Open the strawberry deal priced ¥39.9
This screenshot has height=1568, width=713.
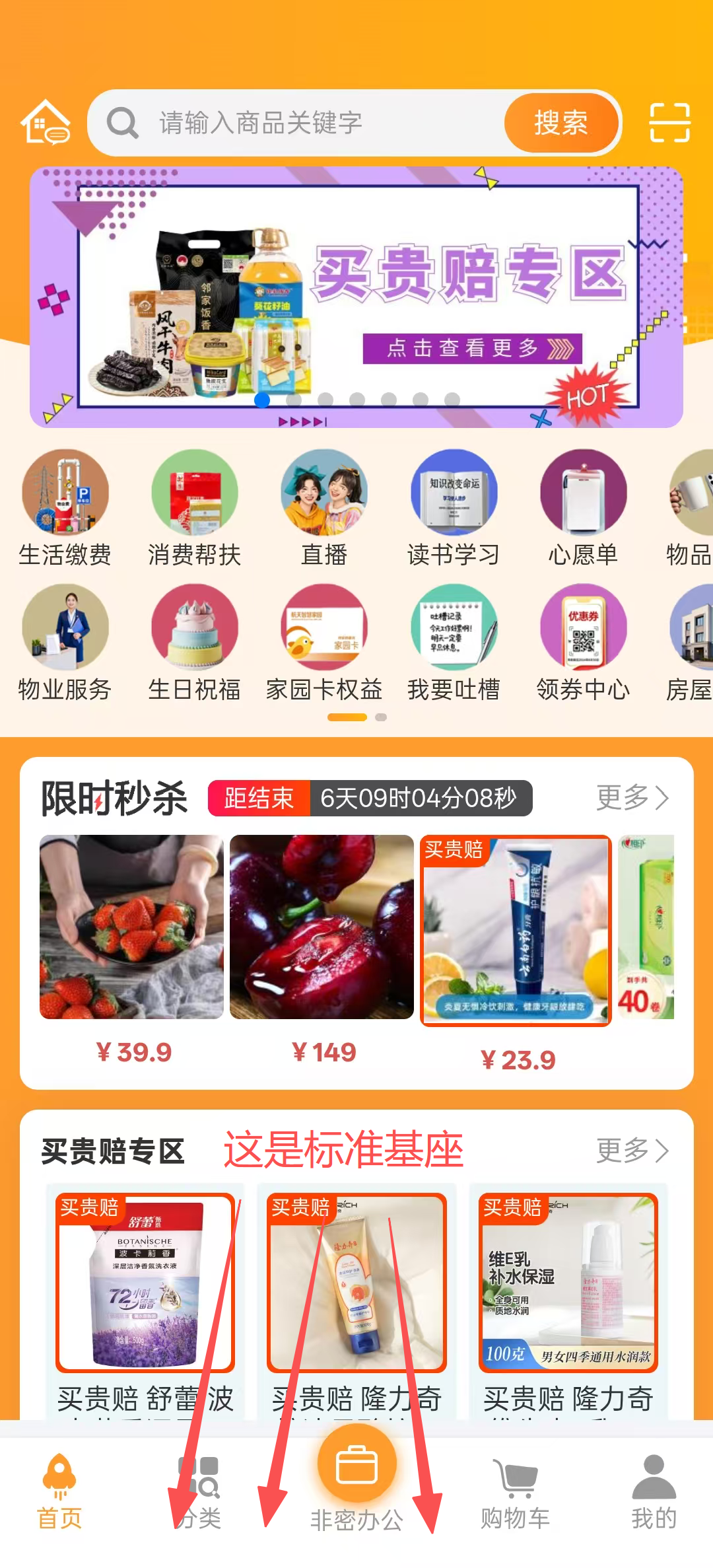[x=132, y=927]
